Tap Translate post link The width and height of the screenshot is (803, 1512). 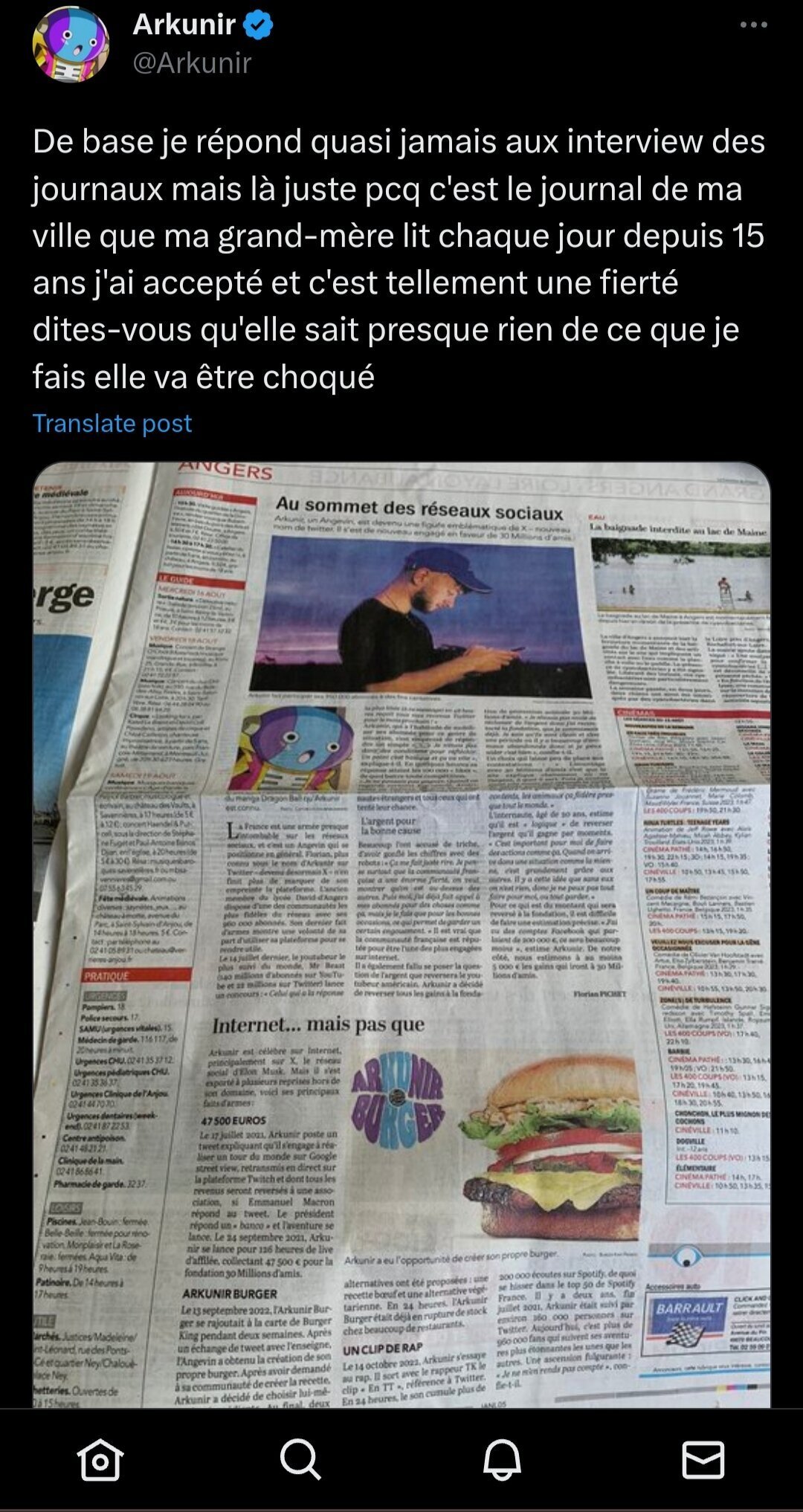click(x=112, y=423)
